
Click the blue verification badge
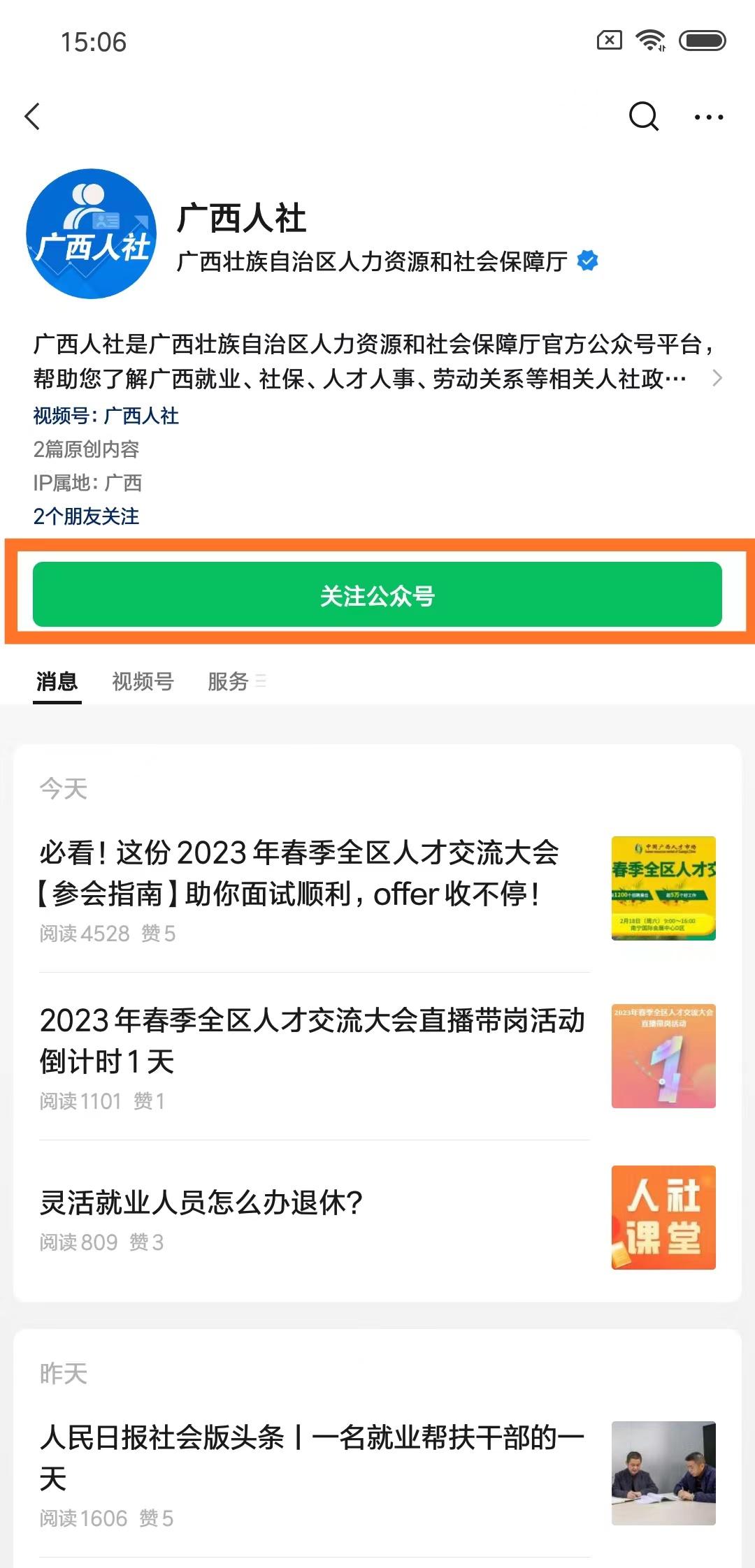coord(588,261)
